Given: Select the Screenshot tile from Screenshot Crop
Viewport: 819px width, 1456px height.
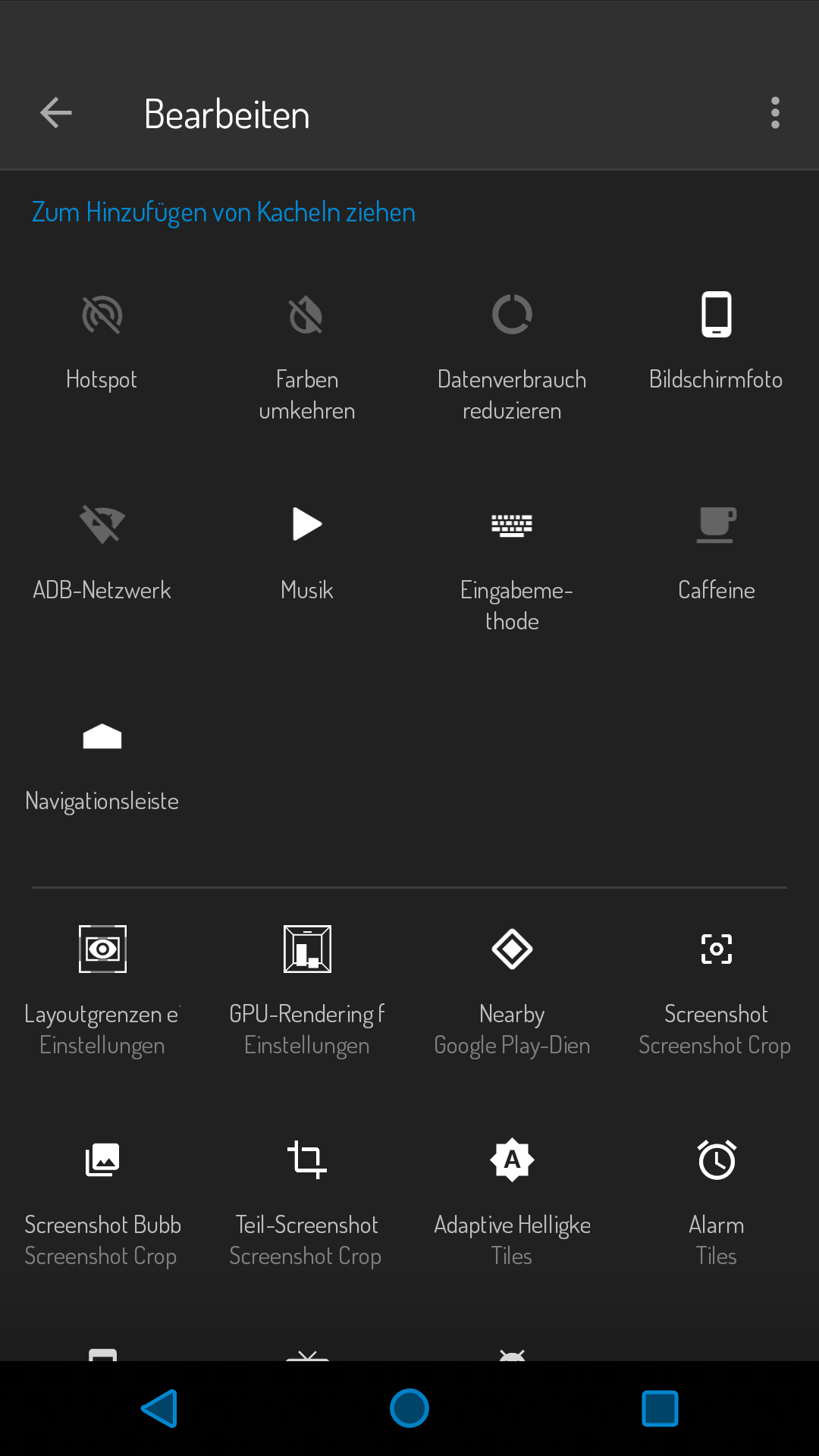Looking at the screenshot, I should pyautogui.click(x=716, y=986).
